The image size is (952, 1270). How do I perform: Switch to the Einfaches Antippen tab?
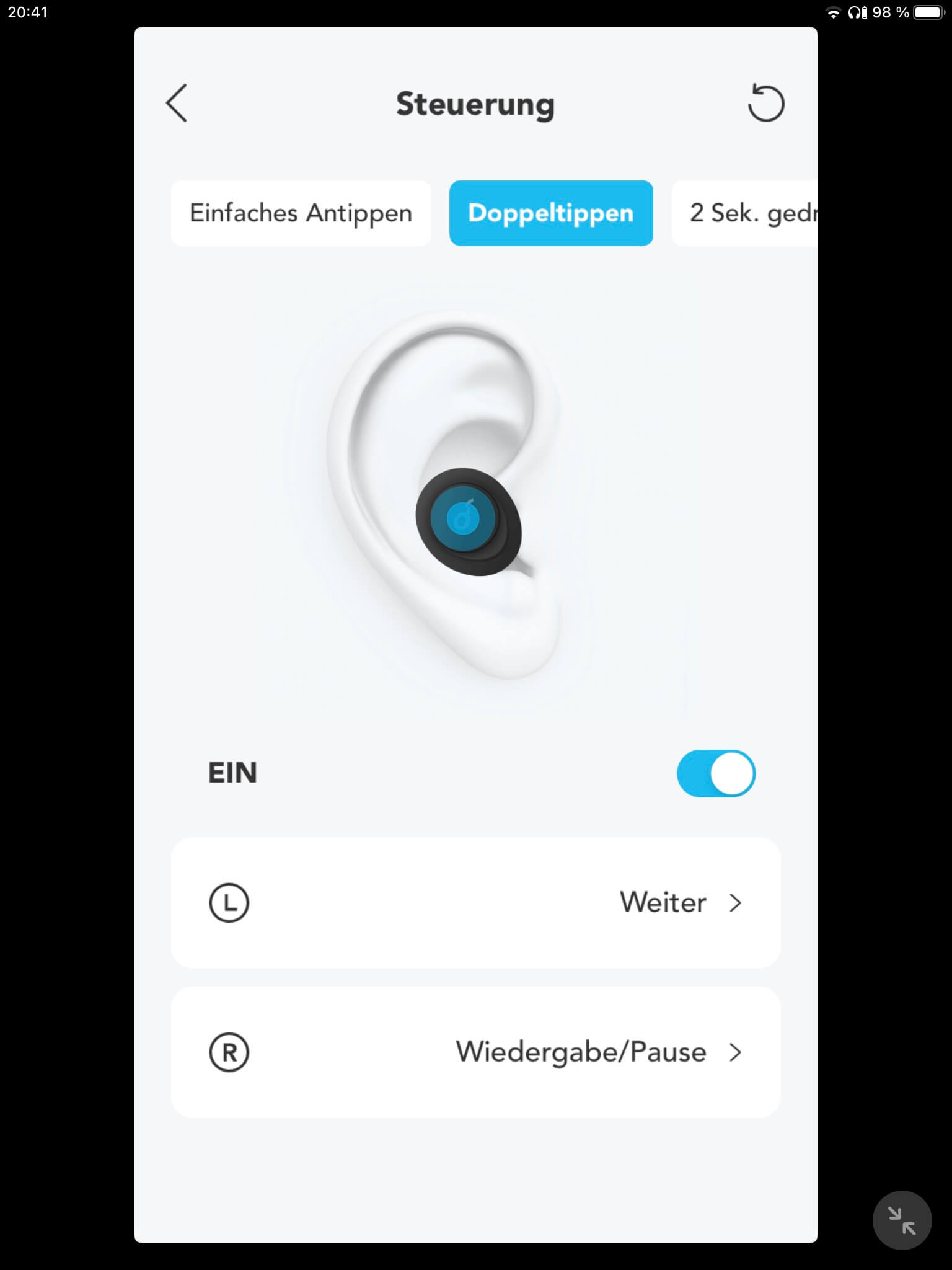[x=301, y=213]
